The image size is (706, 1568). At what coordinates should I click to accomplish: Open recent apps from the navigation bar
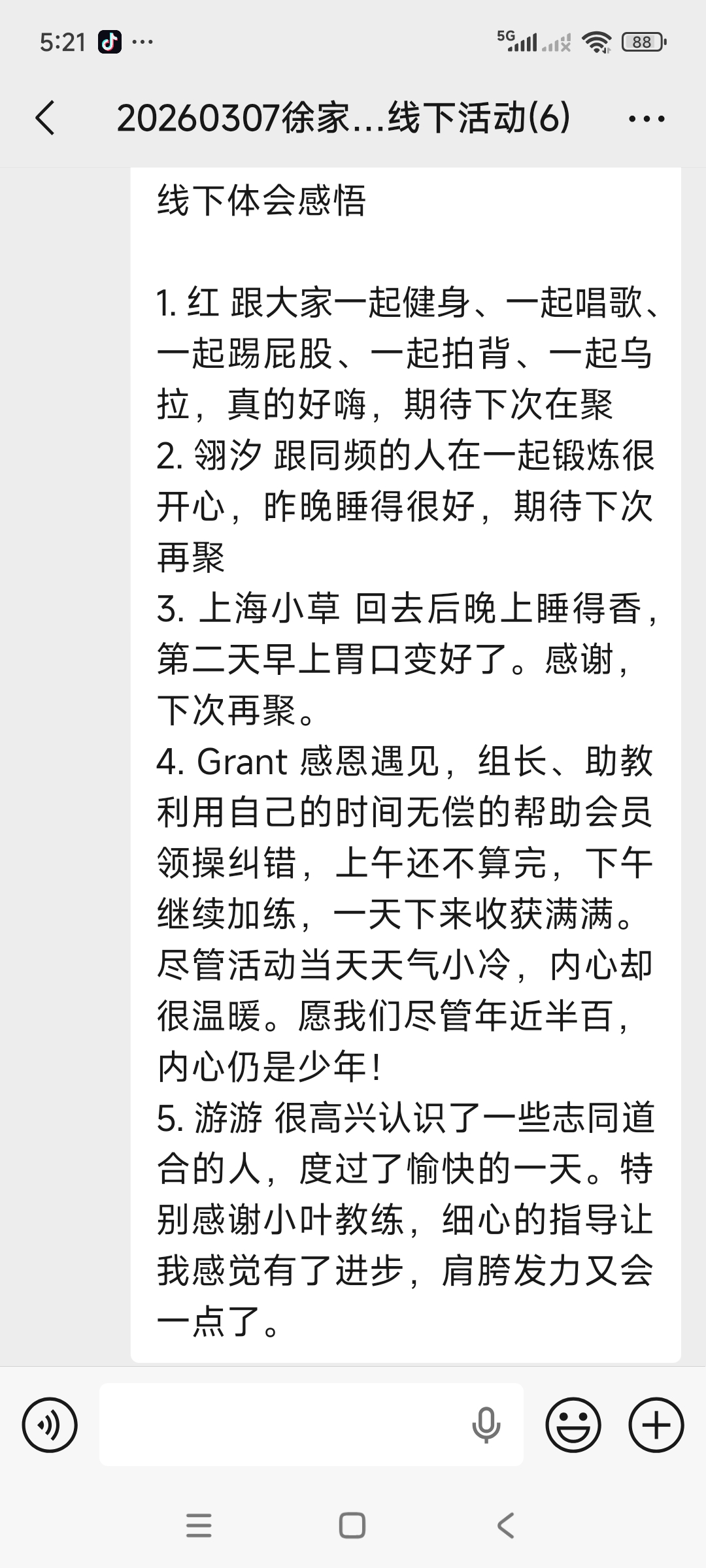[199, 1526]
